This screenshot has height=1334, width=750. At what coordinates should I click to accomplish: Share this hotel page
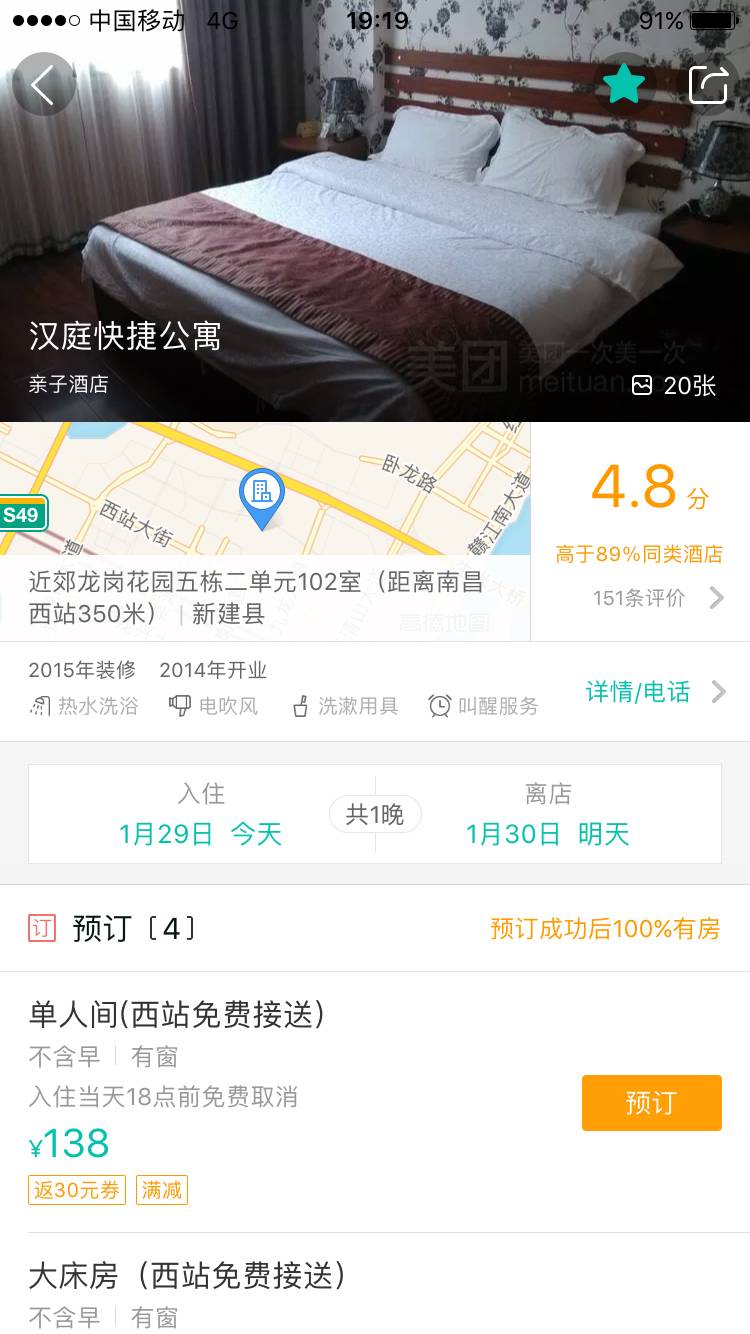(x=708, y=85)
